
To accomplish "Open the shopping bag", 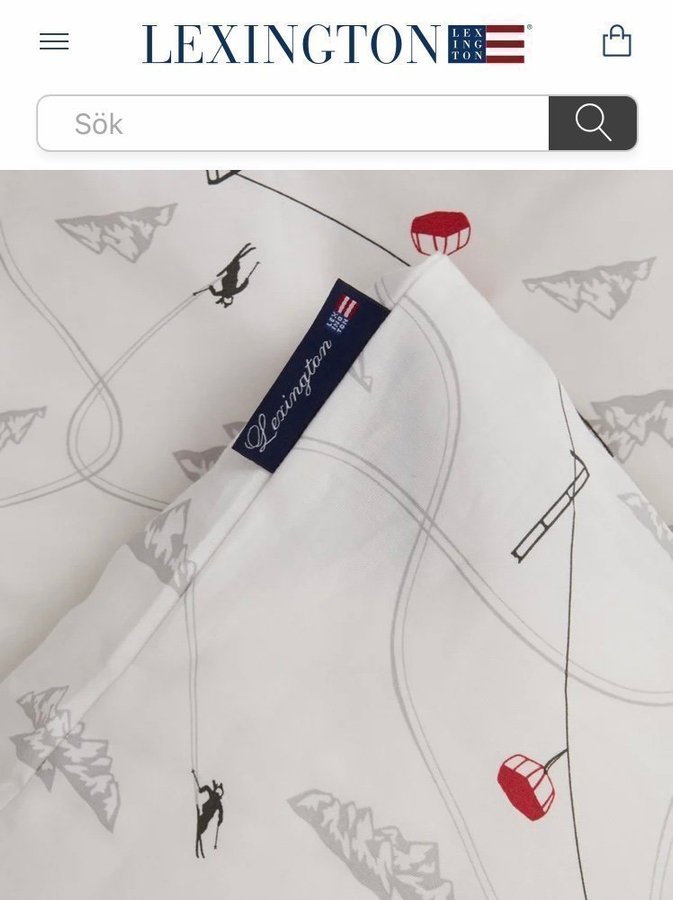I will coord(616,42).
